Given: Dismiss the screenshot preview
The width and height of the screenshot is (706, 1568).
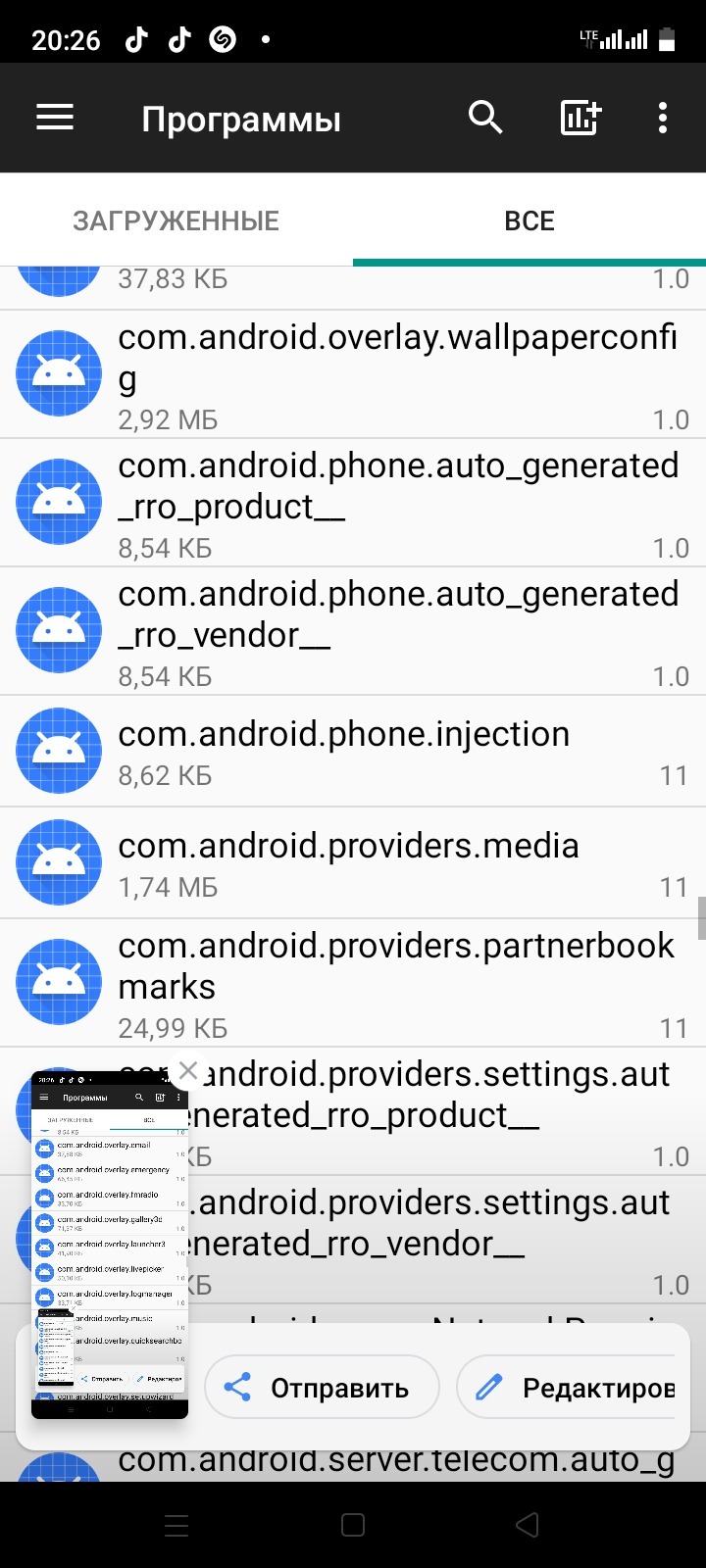Looking at the screenshot, I should (x=188, y=1071).
